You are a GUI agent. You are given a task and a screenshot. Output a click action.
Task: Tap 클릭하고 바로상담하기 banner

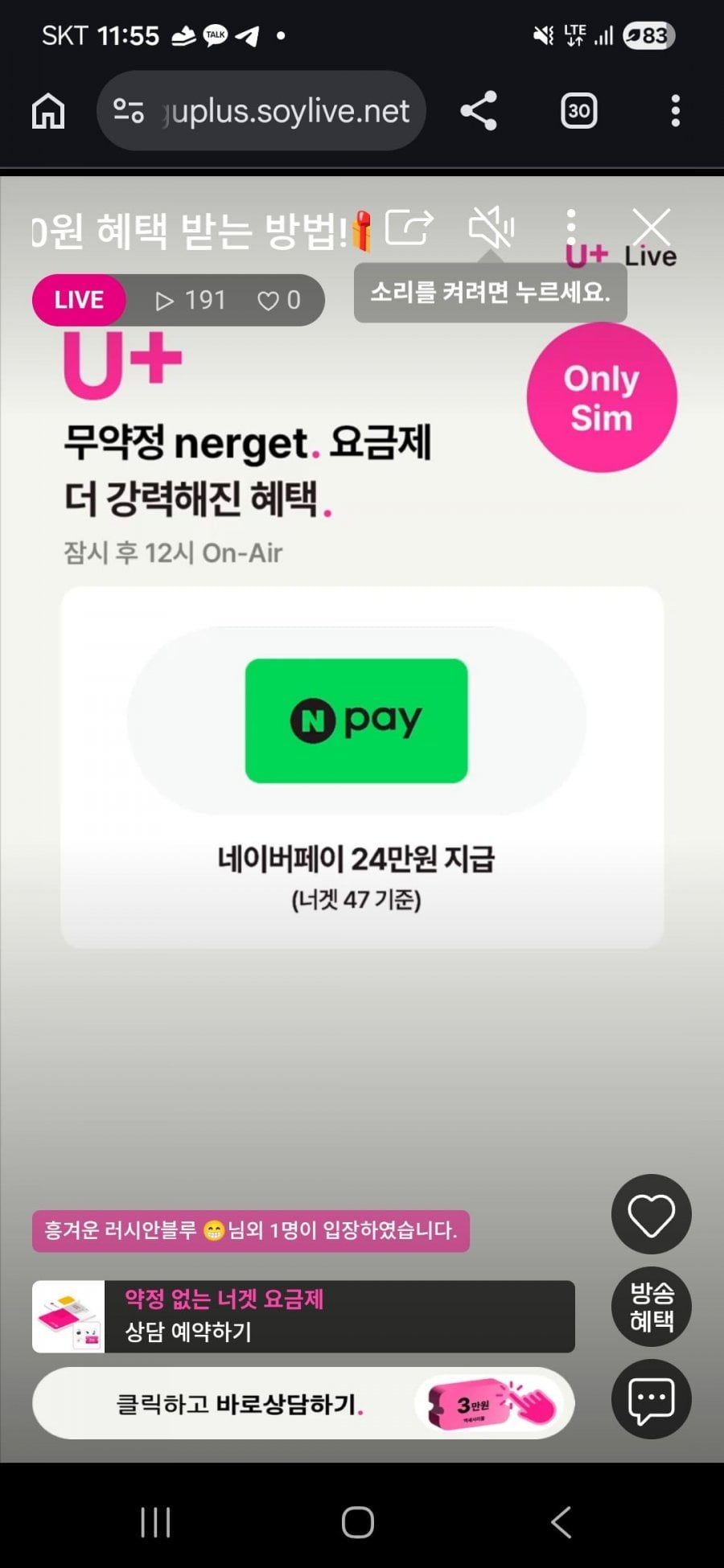pyautogui.click(x=303, y=1404)
